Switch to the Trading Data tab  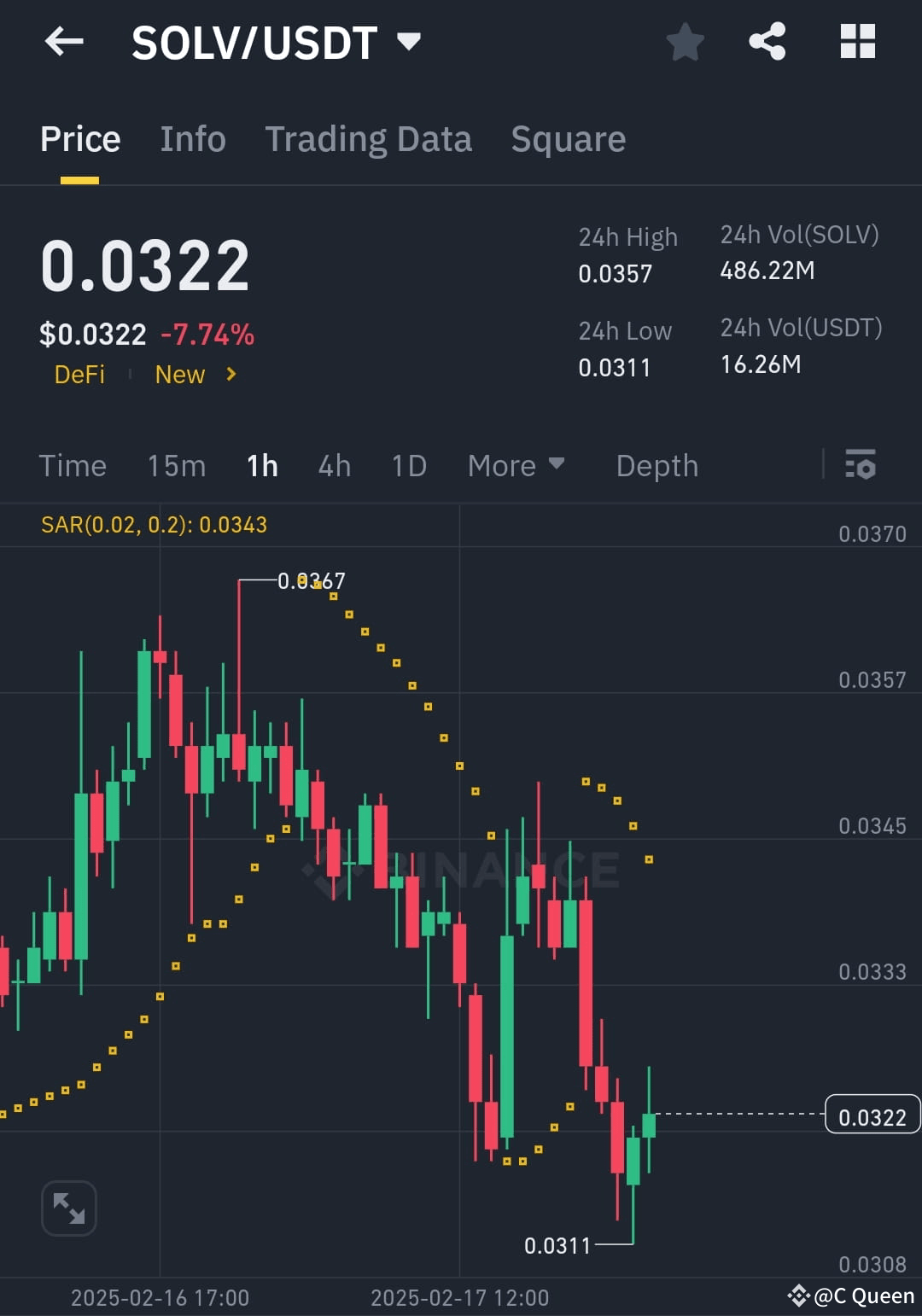pyautogui.click(x=369, y=139)
